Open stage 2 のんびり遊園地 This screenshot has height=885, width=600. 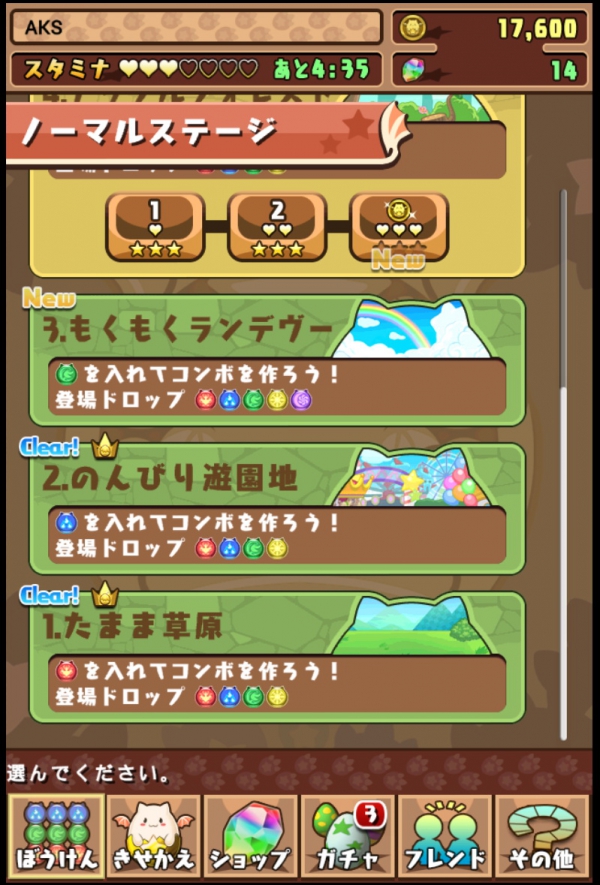276,505
